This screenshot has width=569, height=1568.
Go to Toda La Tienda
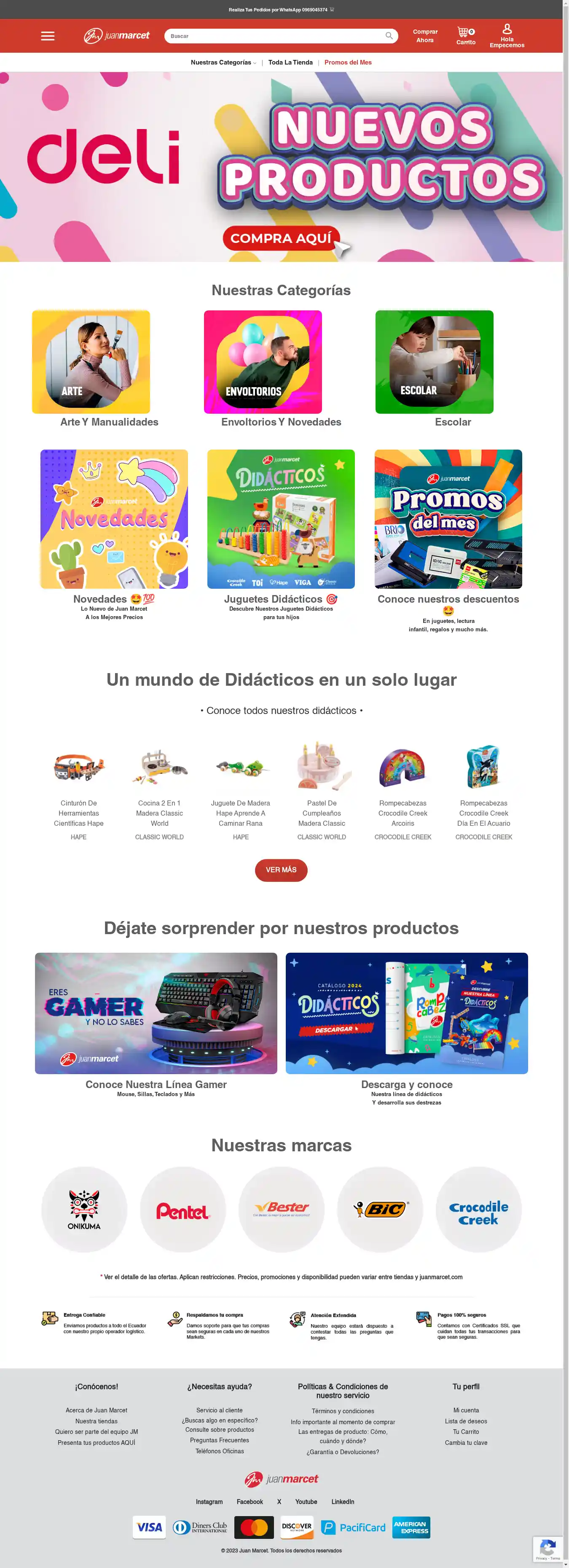(x=290, y=62)
